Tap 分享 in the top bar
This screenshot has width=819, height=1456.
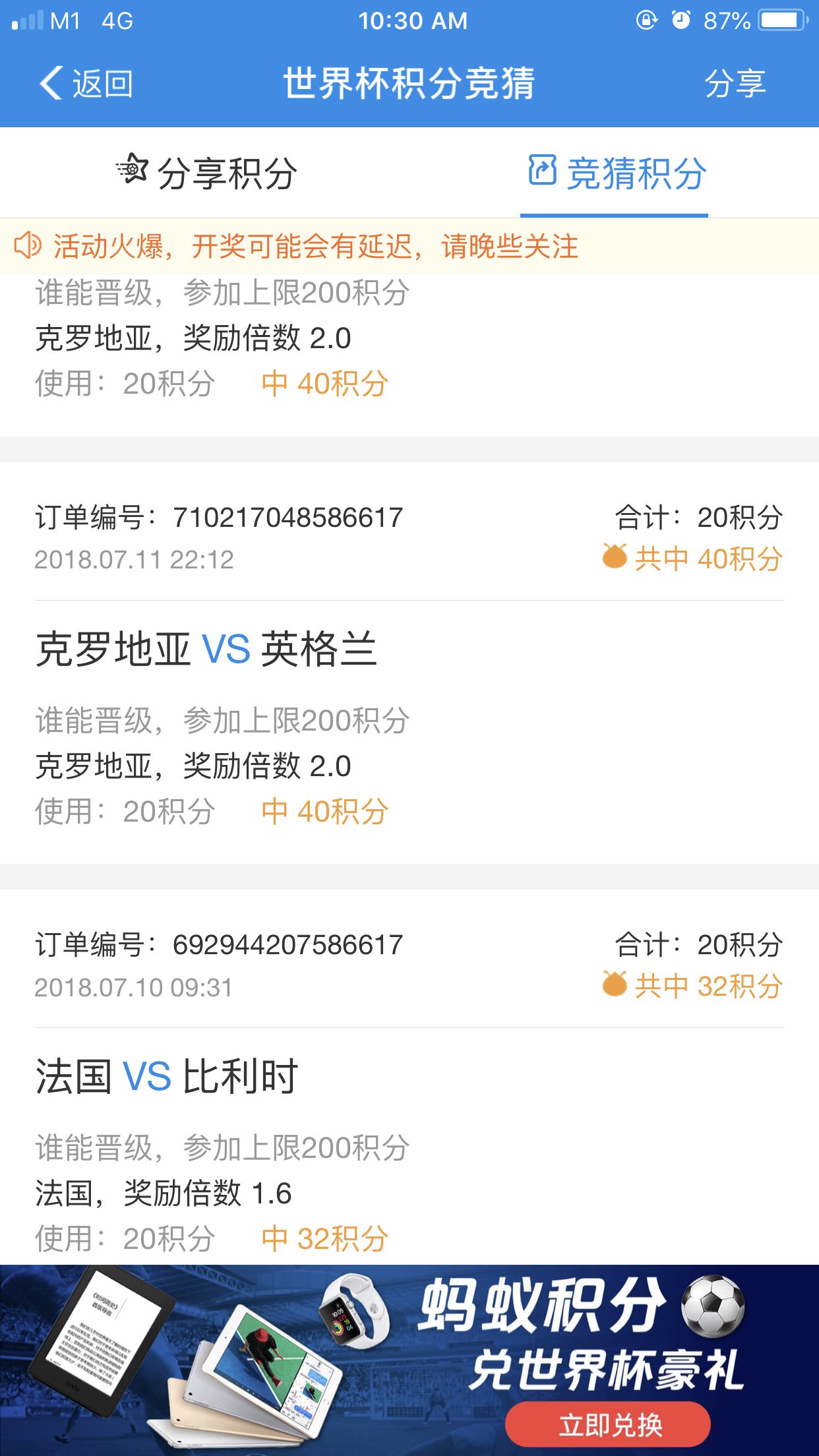pyautogui.click(x=734, y=84)
